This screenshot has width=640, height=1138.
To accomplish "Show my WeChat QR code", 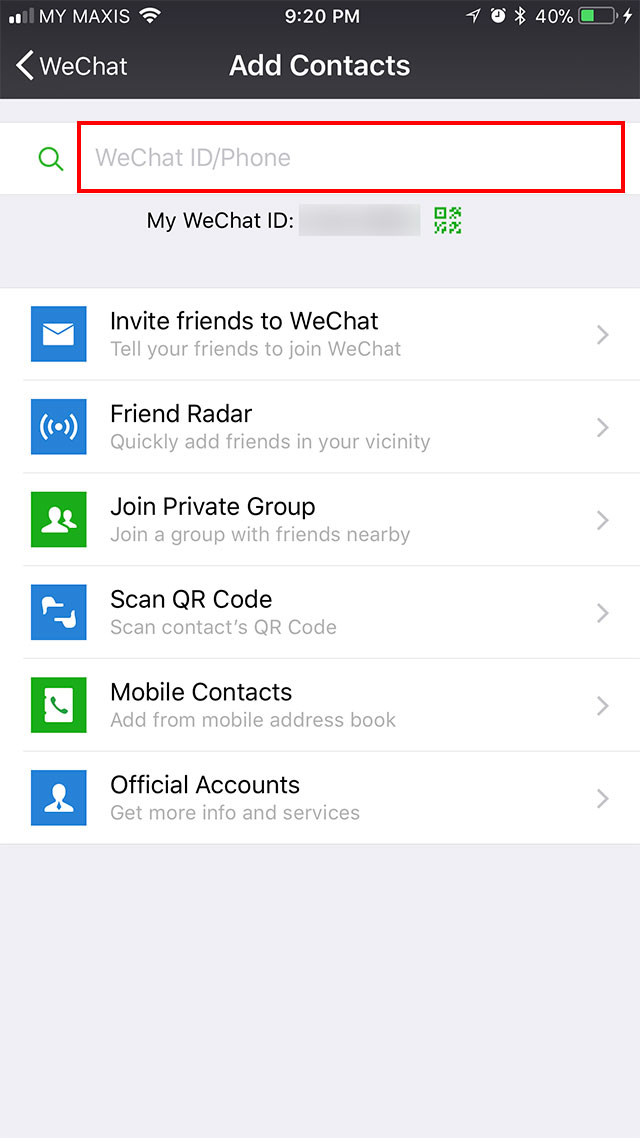I will tap(447, 220).
